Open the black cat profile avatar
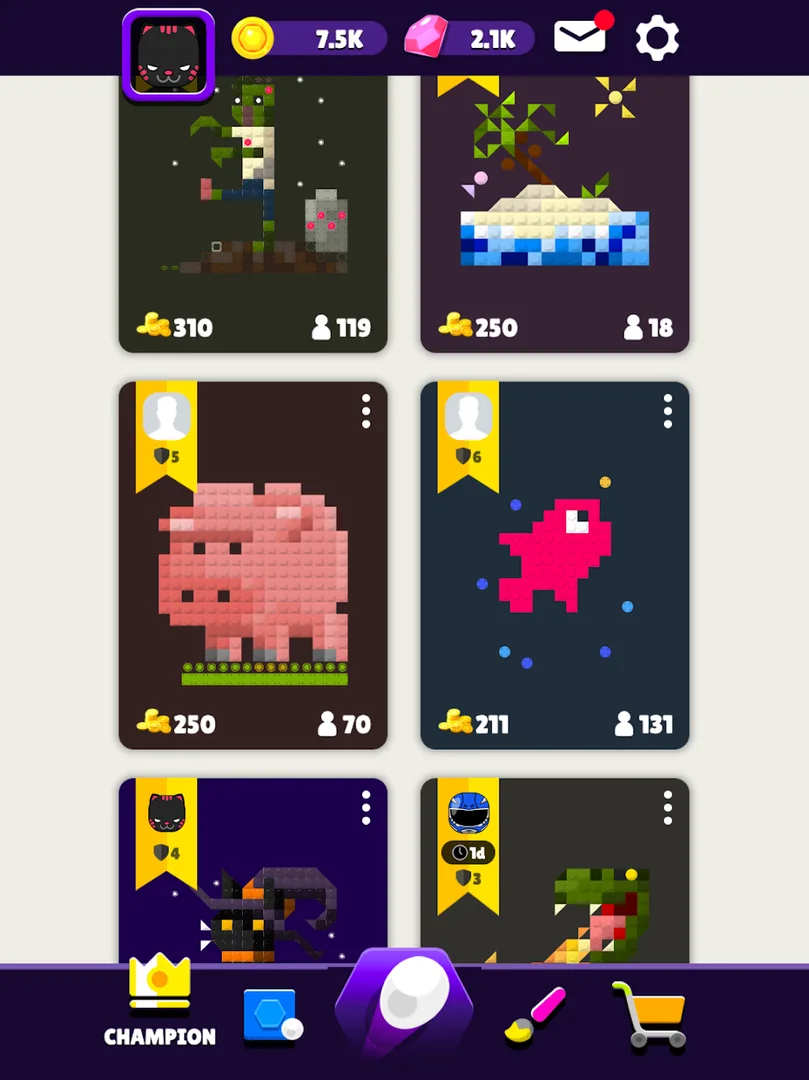Viewport: 809px width, 1080px height. pyautogui.click(x=168, y=55)
